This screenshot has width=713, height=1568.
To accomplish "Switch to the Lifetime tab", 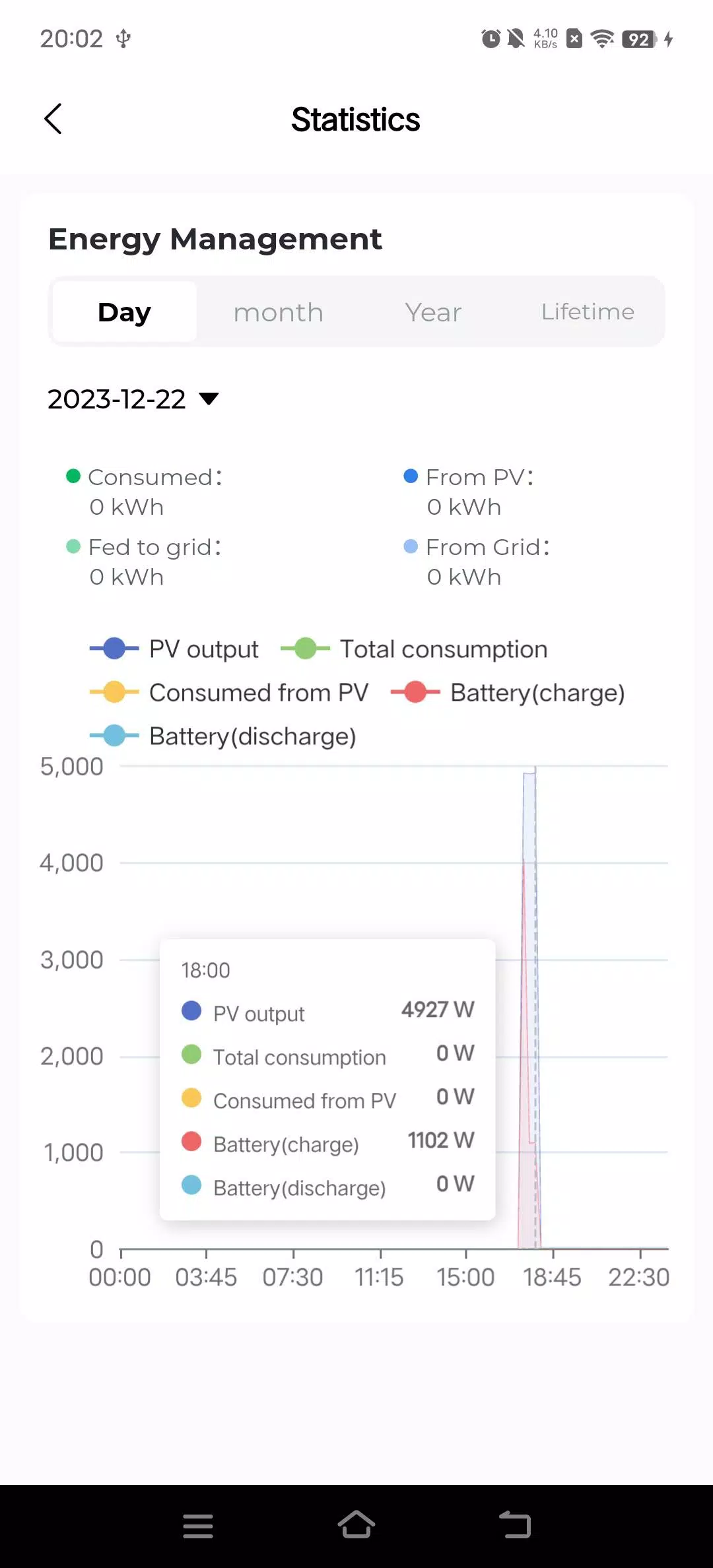I will [x=588, y=311].
